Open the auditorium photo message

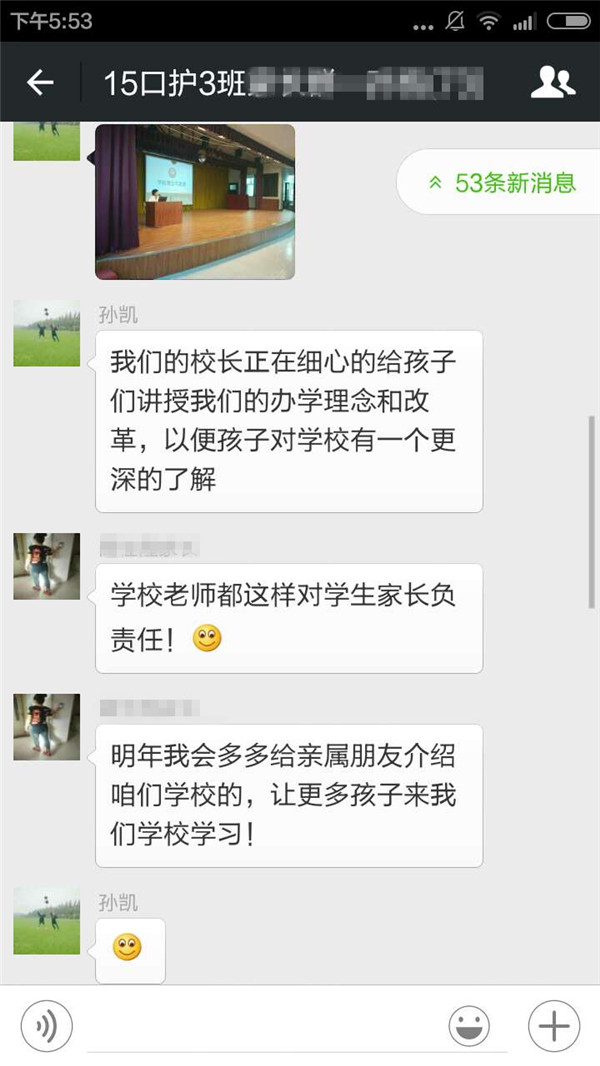click(x=195, y=201)
